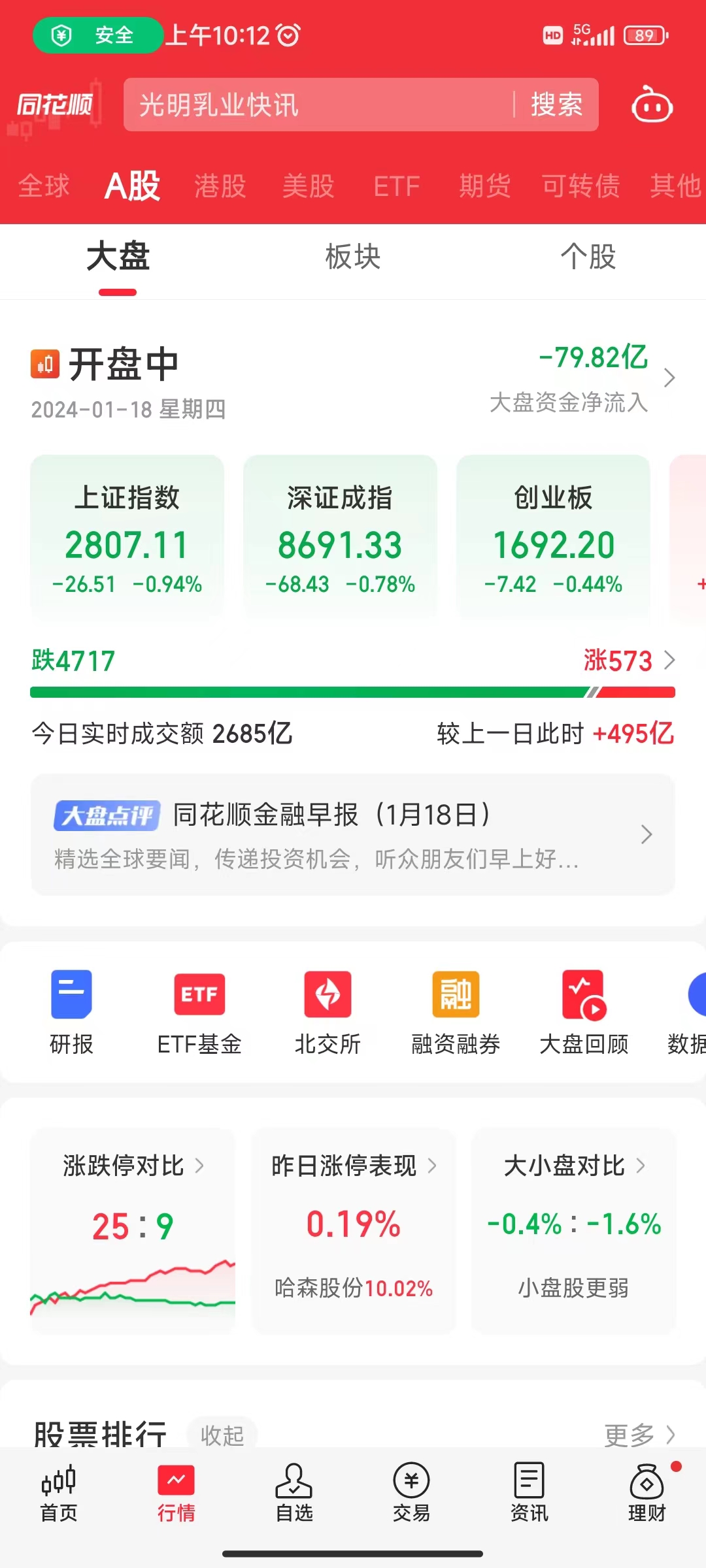This screenshot has height=1568, width=706.
Task: Select the 板块 tab
Action: [x=353, y=257]
